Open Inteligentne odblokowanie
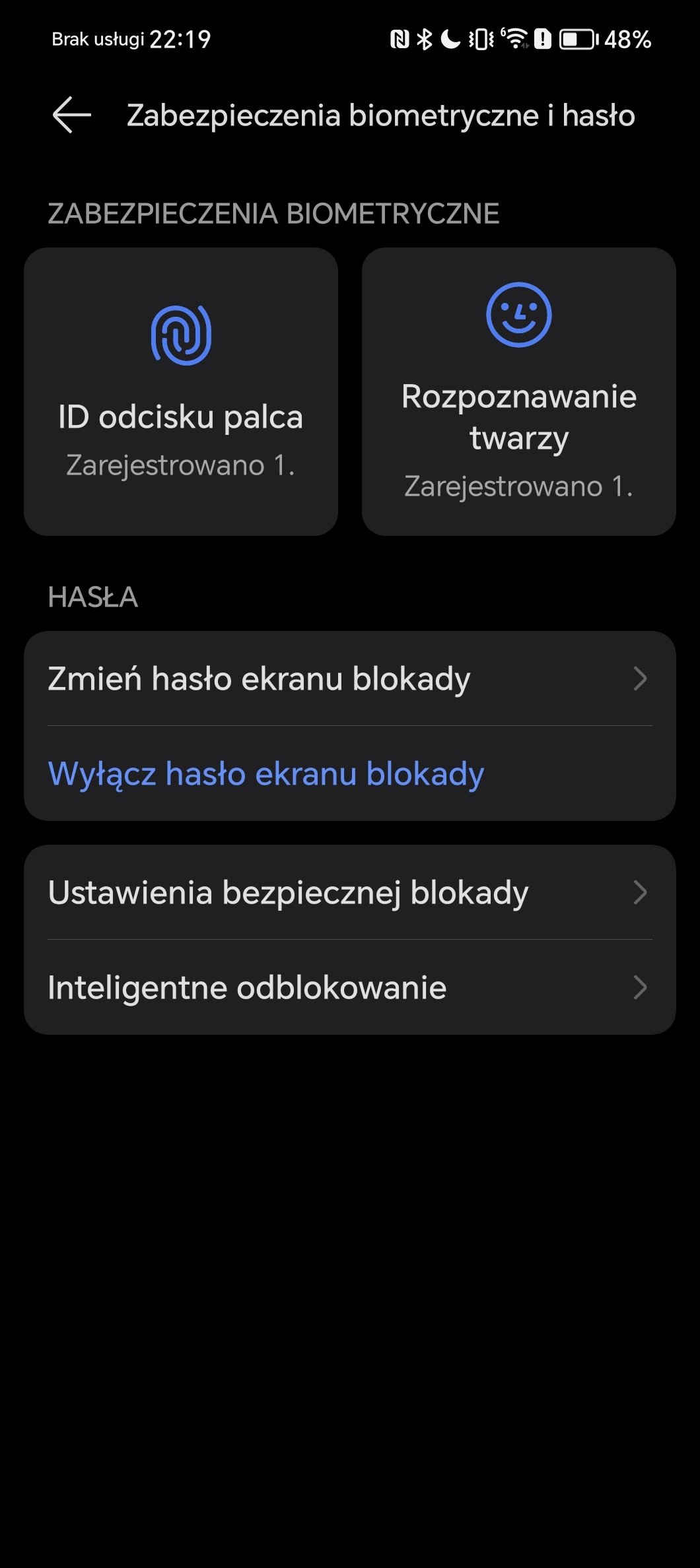The height and width of the screenshot is (1568, 700). tap(350, 987)
